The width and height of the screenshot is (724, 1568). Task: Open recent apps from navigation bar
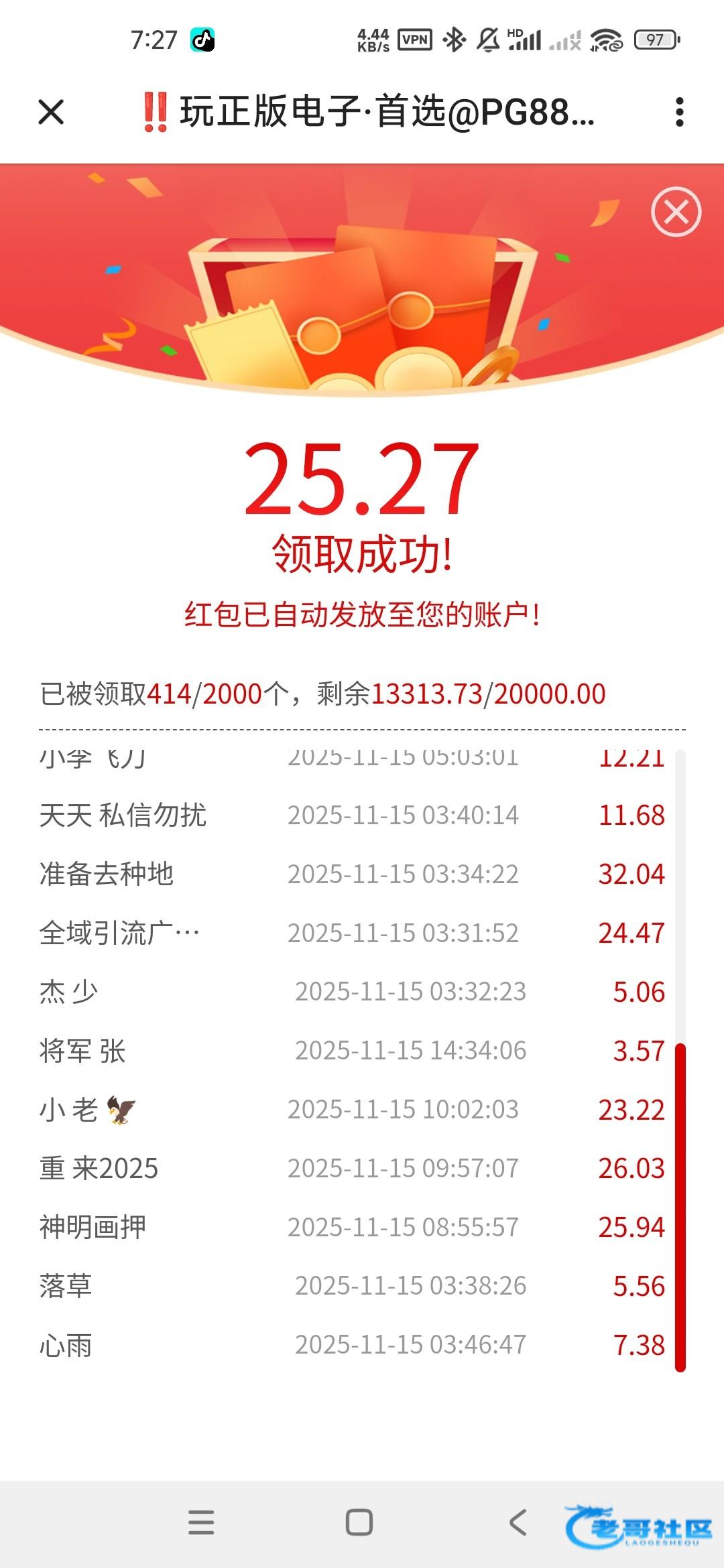point(201,1522)
